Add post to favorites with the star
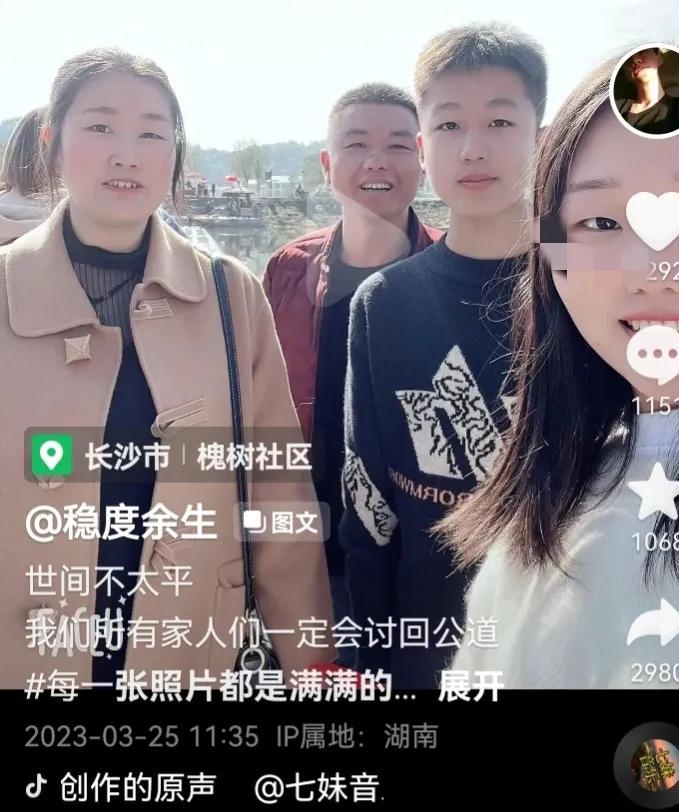Image resolution: width=679 pixels, height=812 pixels. point(656,492)
